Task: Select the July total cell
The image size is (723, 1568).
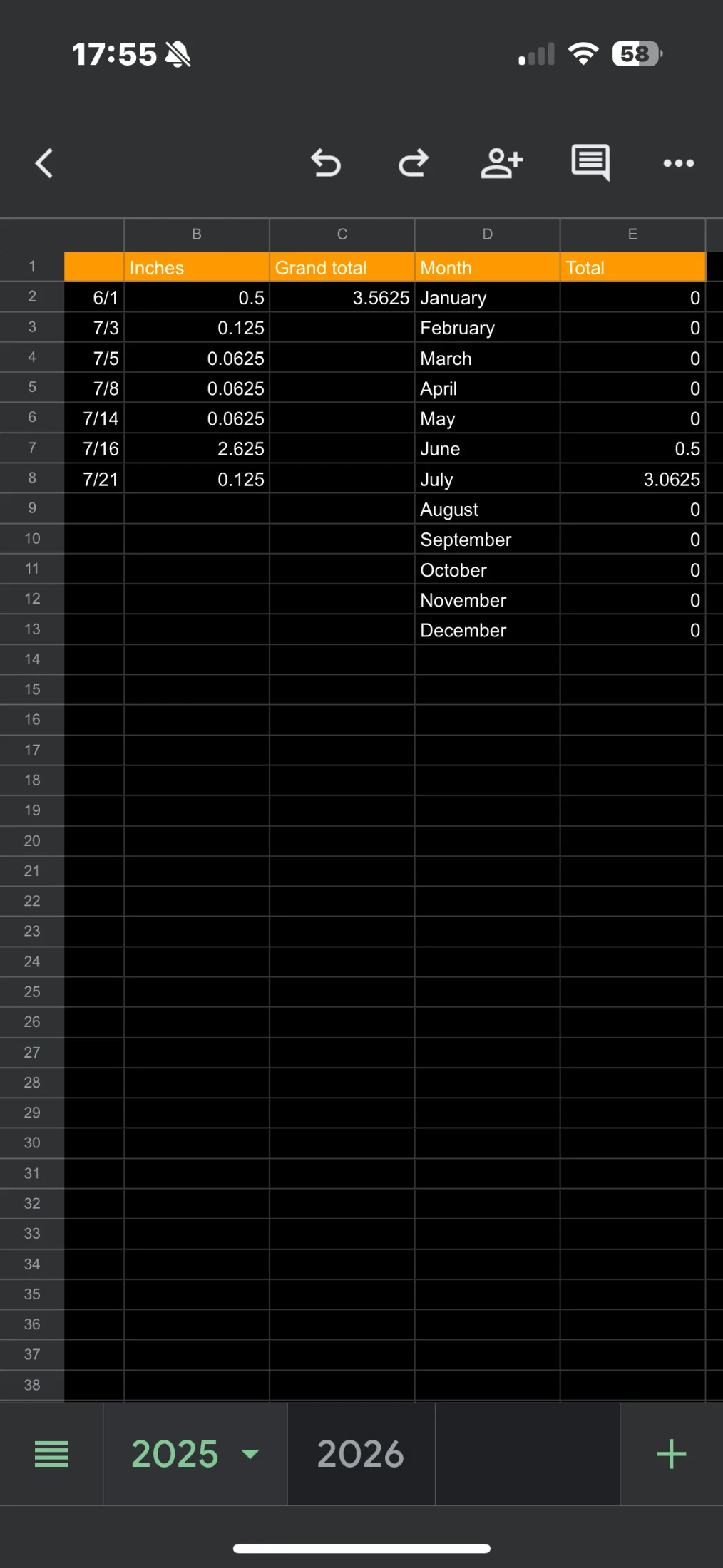Action: click(632, 479)
